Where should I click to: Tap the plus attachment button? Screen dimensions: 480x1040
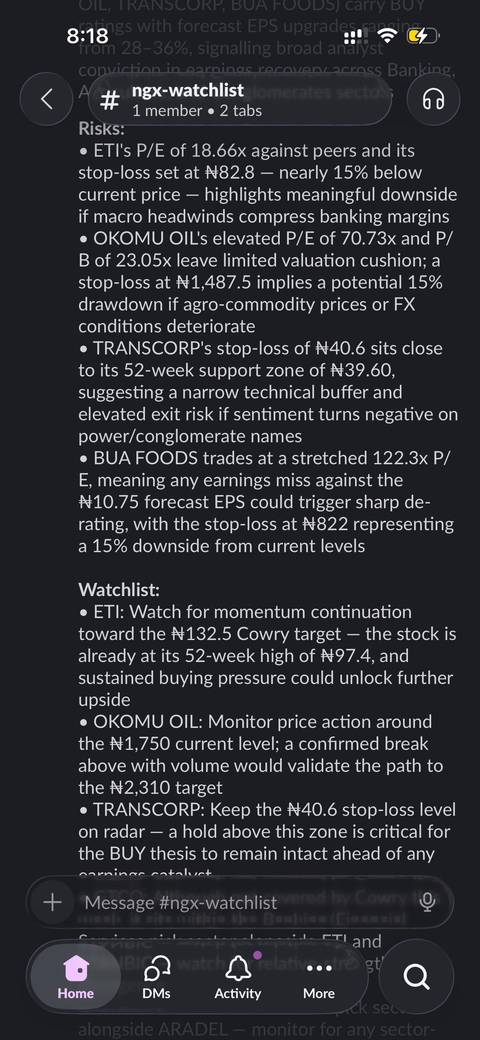click(x=52, y=902)
